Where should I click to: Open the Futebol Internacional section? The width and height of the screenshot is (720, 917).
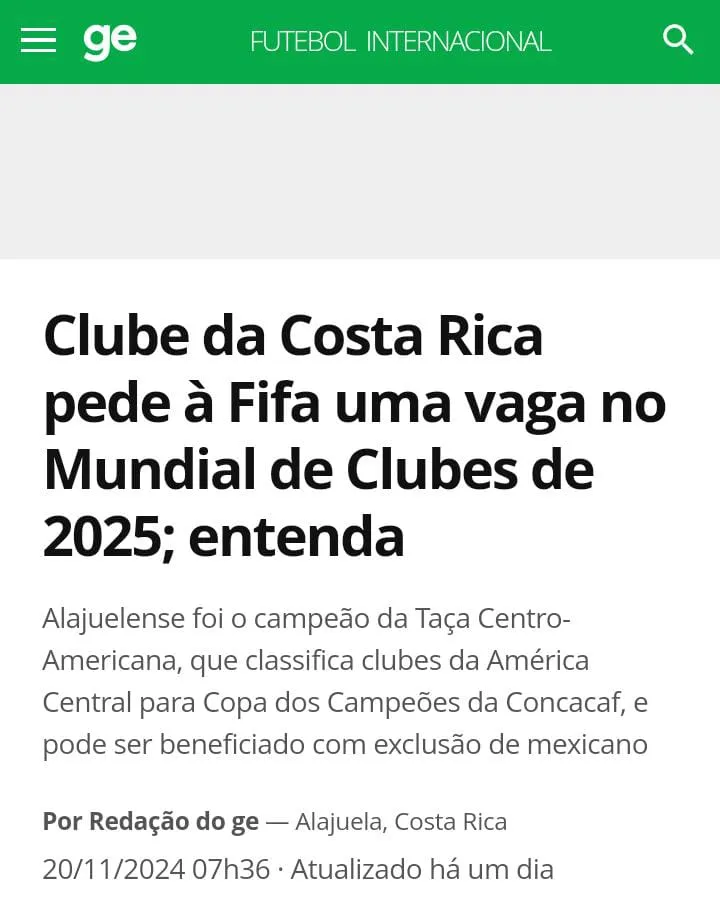(x=400, y=42)
